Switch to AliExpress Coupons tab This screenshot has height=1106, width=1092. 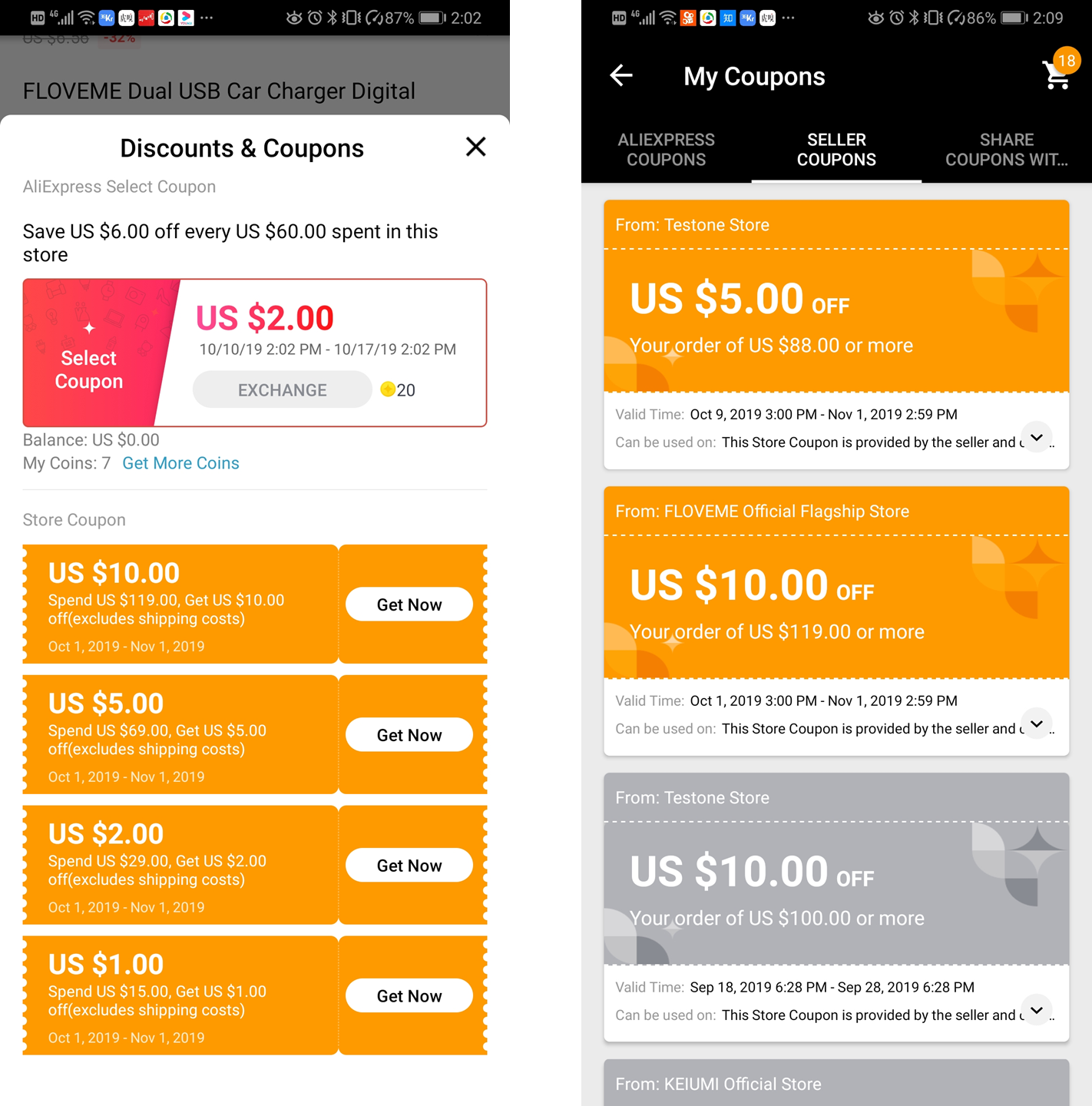click(666, 150)
